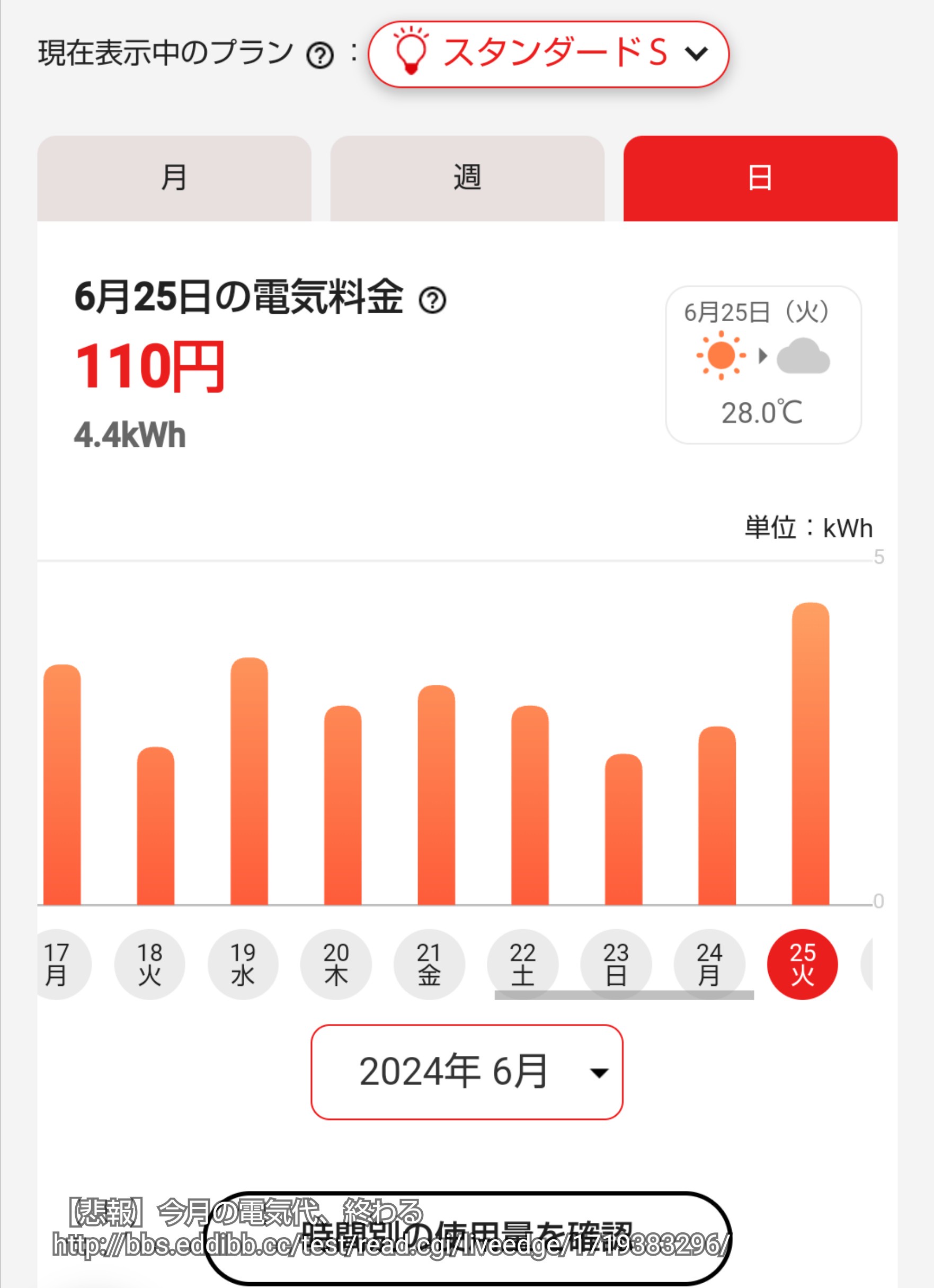Select the 日 tab
934x1288 pixels.
(x=760, y=178)
